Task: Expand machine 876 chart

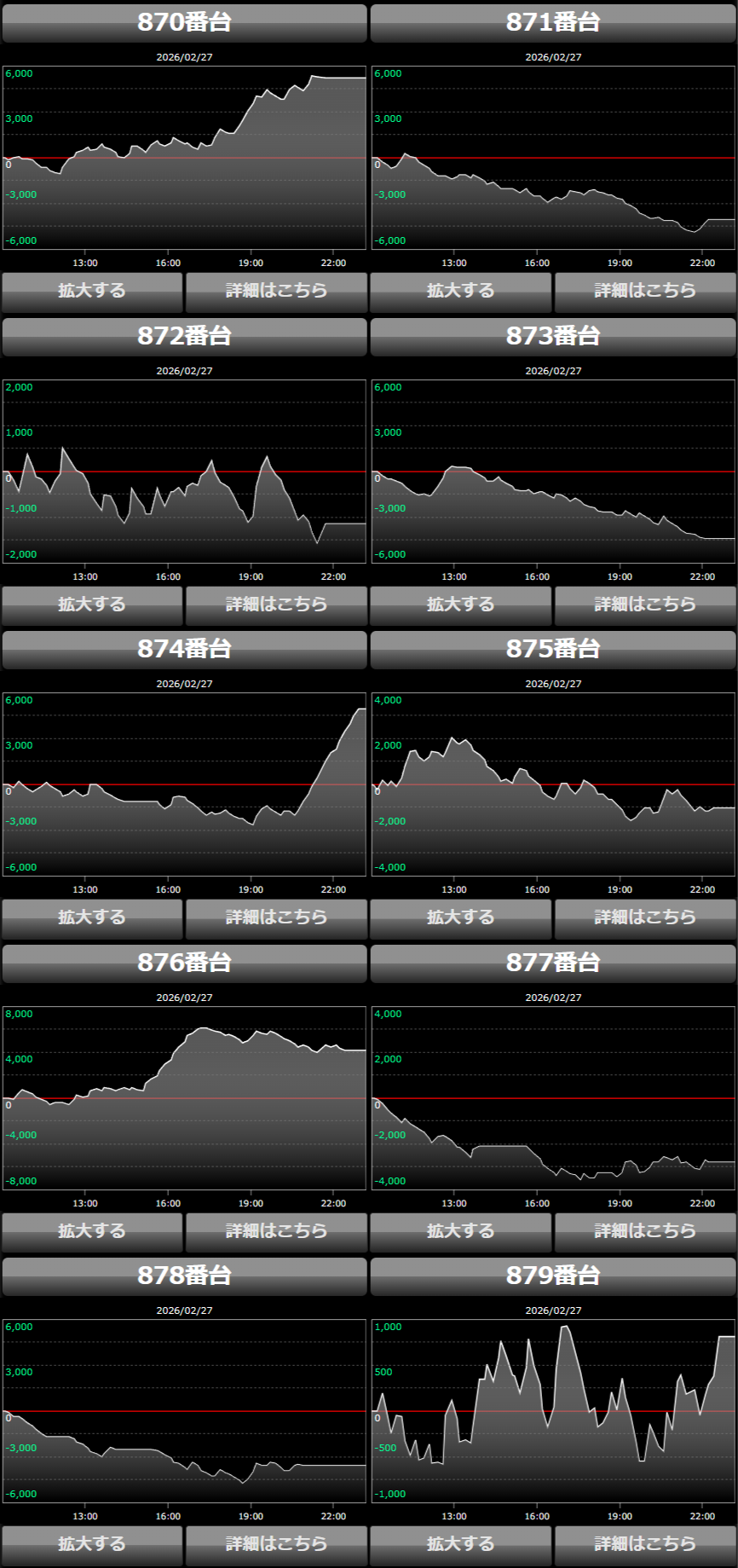Action: [92, 1231]
